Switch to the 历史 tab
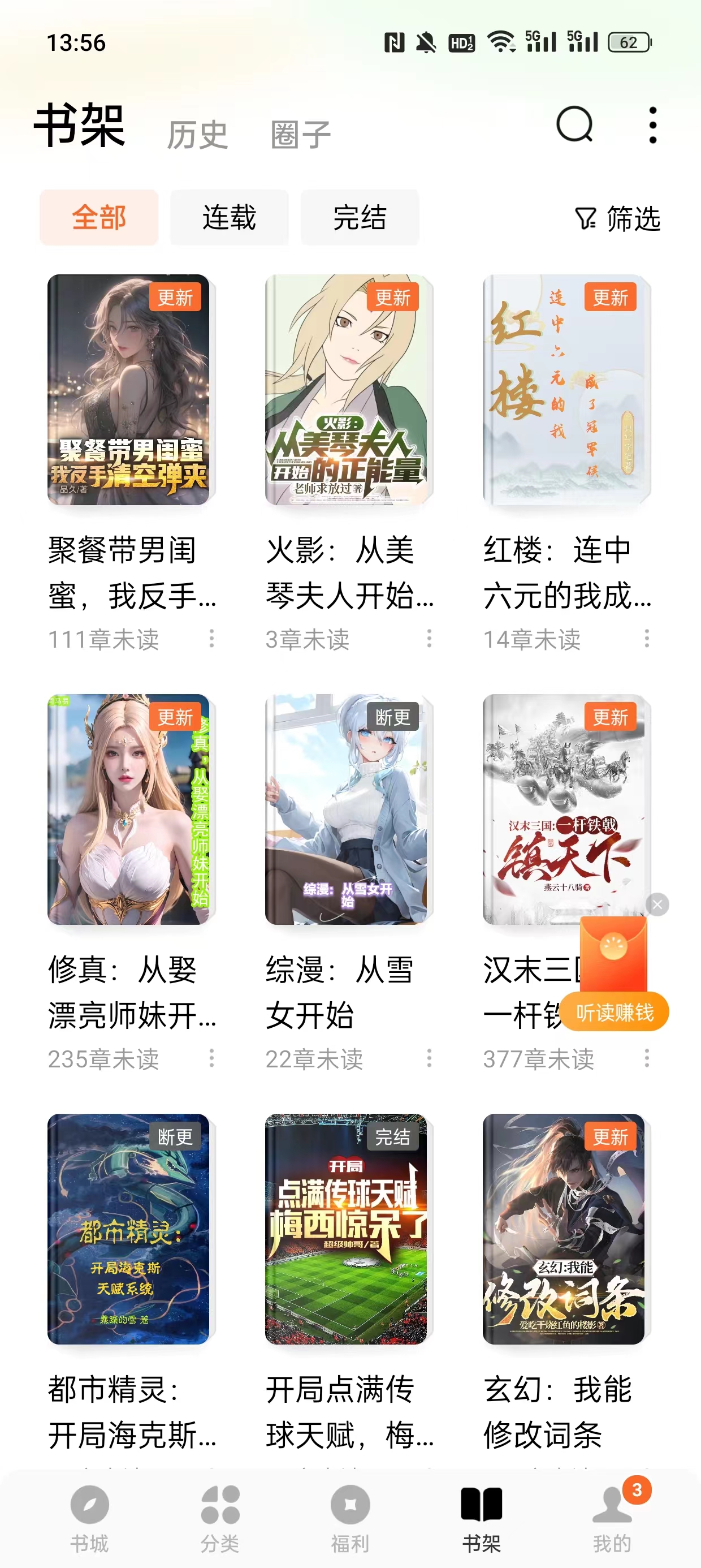701x1568 pixels. click(197, 134)
